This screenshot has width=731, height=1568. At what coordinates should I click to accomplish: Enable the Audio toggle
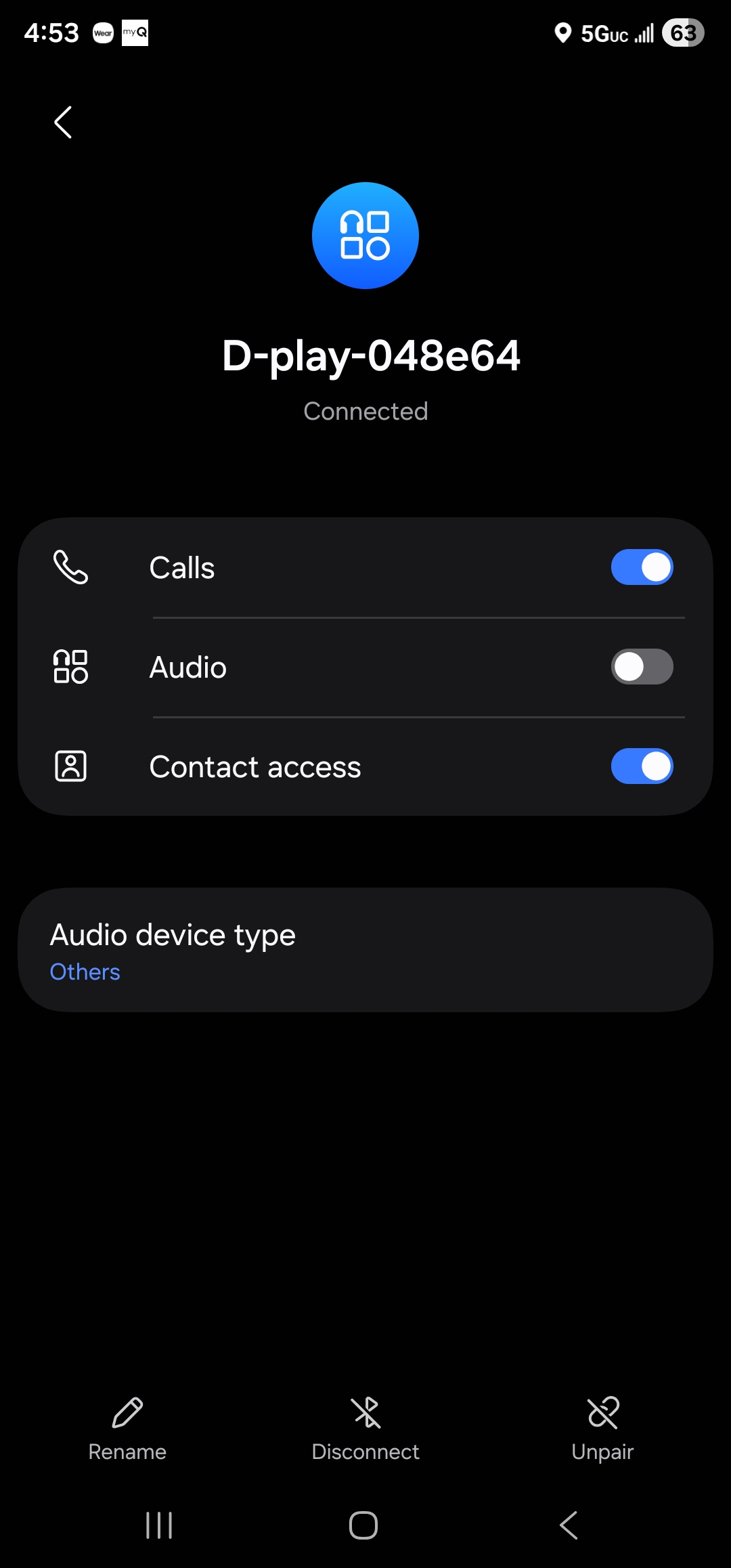[641, 666]
